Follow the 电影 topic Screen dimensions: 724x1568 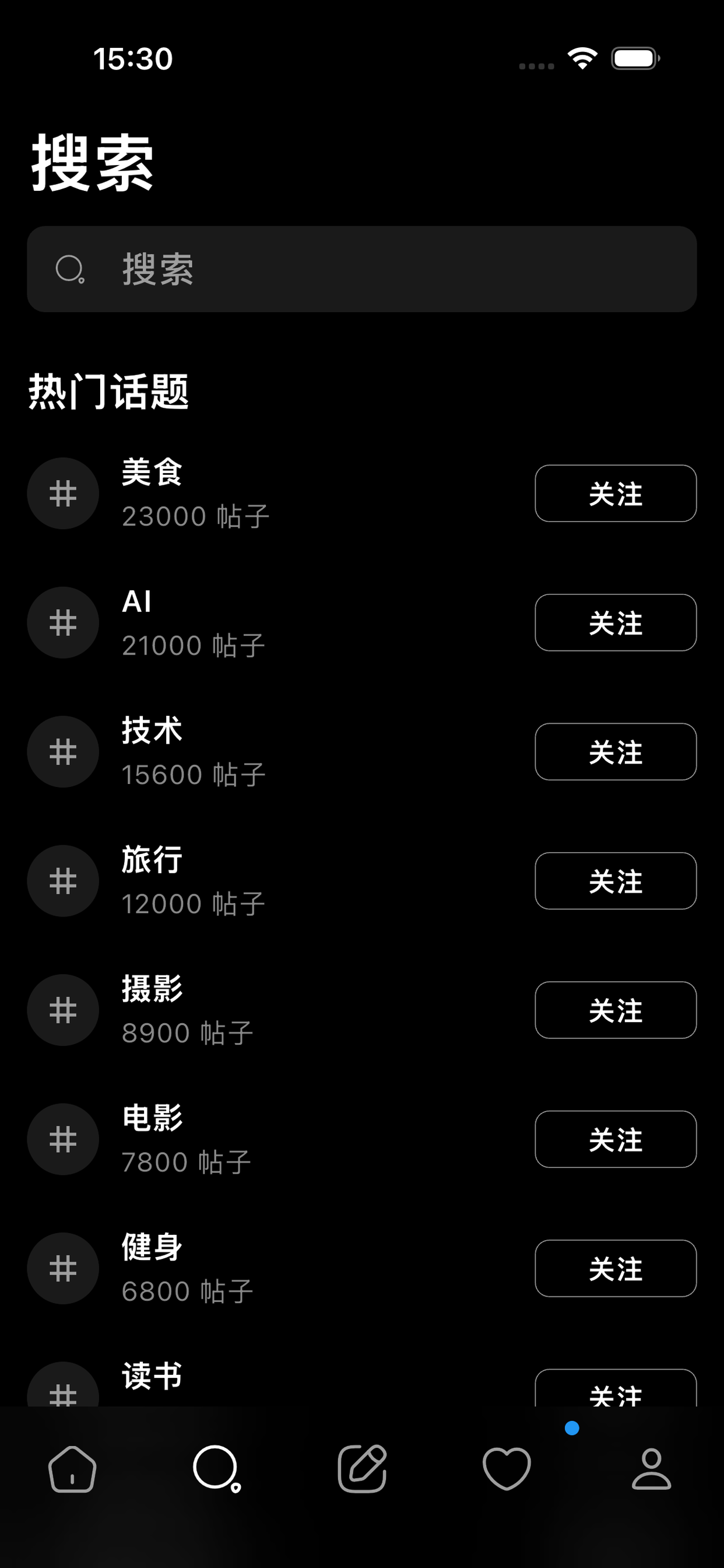(x=616, y=1139)
